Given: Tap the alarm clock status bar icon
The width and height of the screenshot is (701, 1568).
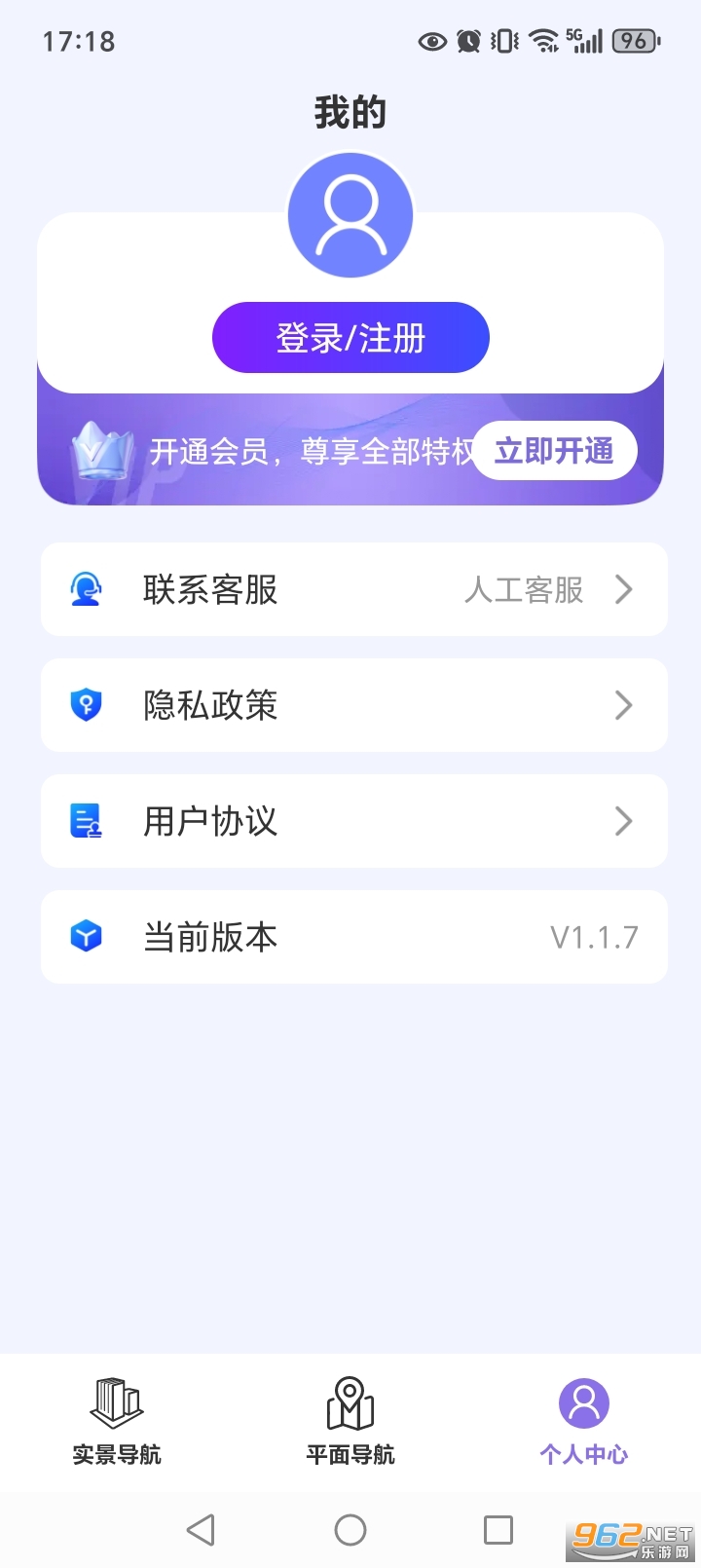Looking at the screenshot, I should [x=469, y=42].
